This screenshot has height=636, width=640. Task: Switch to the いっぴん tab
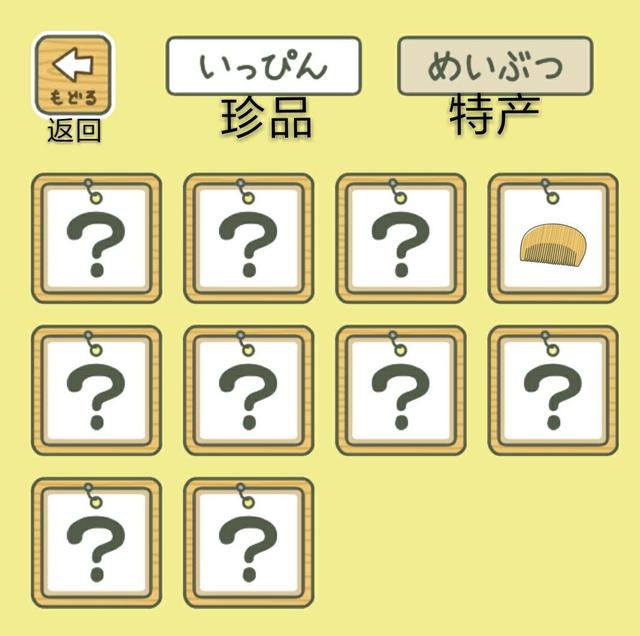263,66
